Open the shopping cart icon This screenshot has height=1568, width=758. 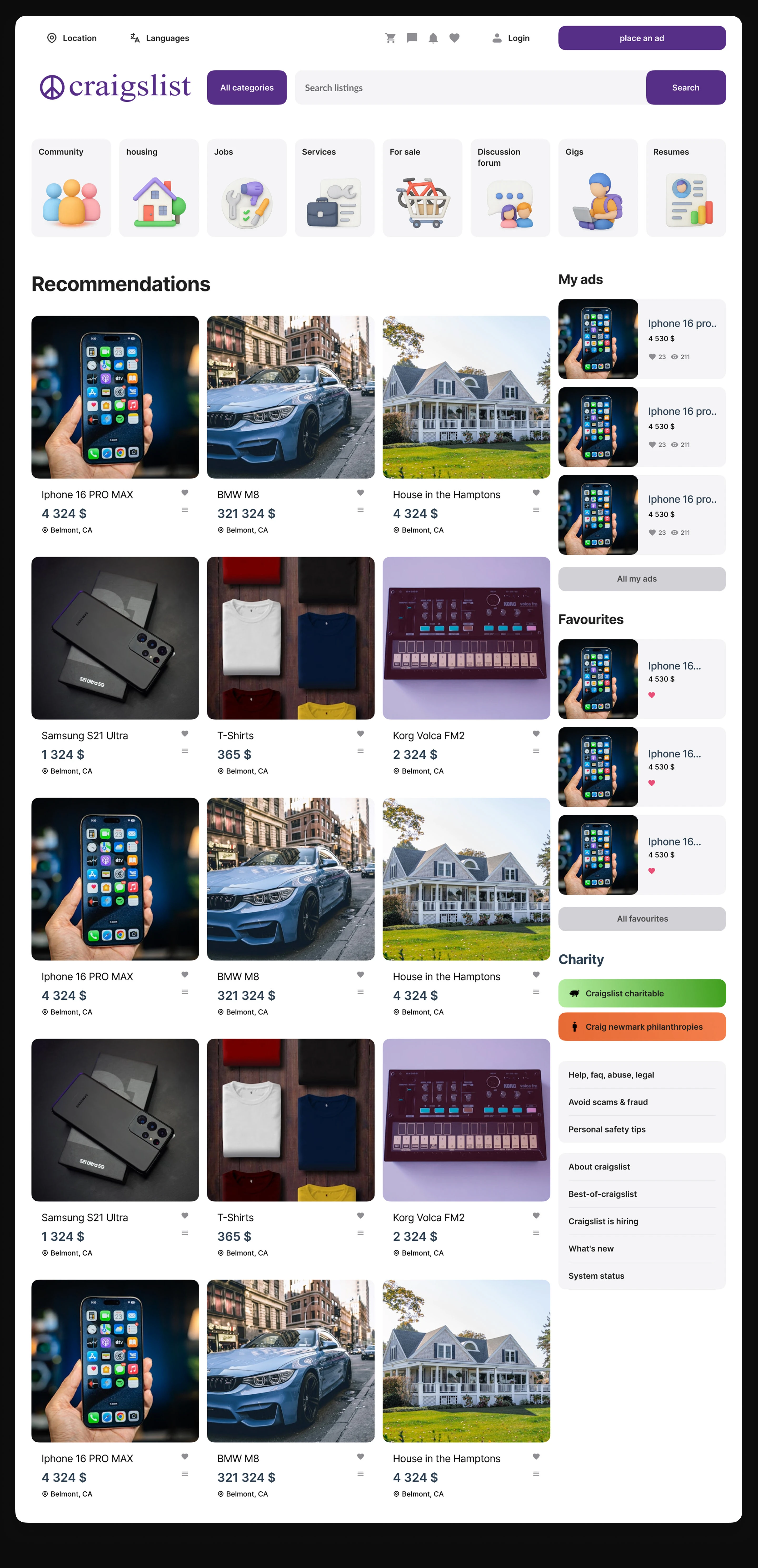tap(391, 38)
